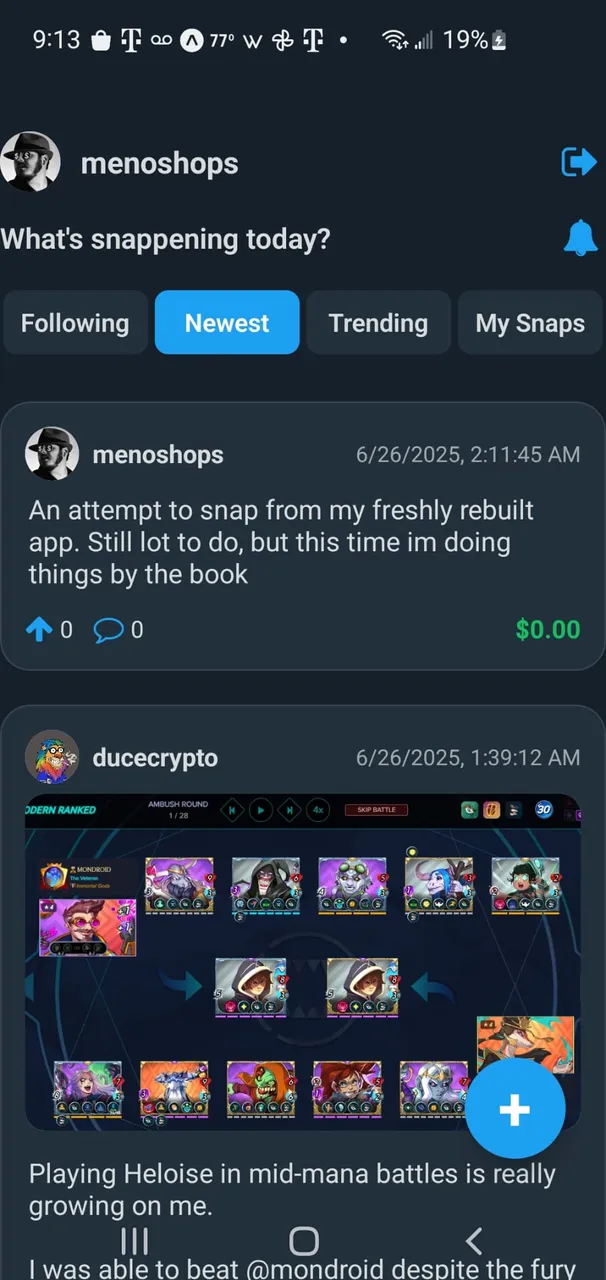View ducecrypto's profile from the post header
Viewport: 606px width, 1280px height.
tap(155, 757)
